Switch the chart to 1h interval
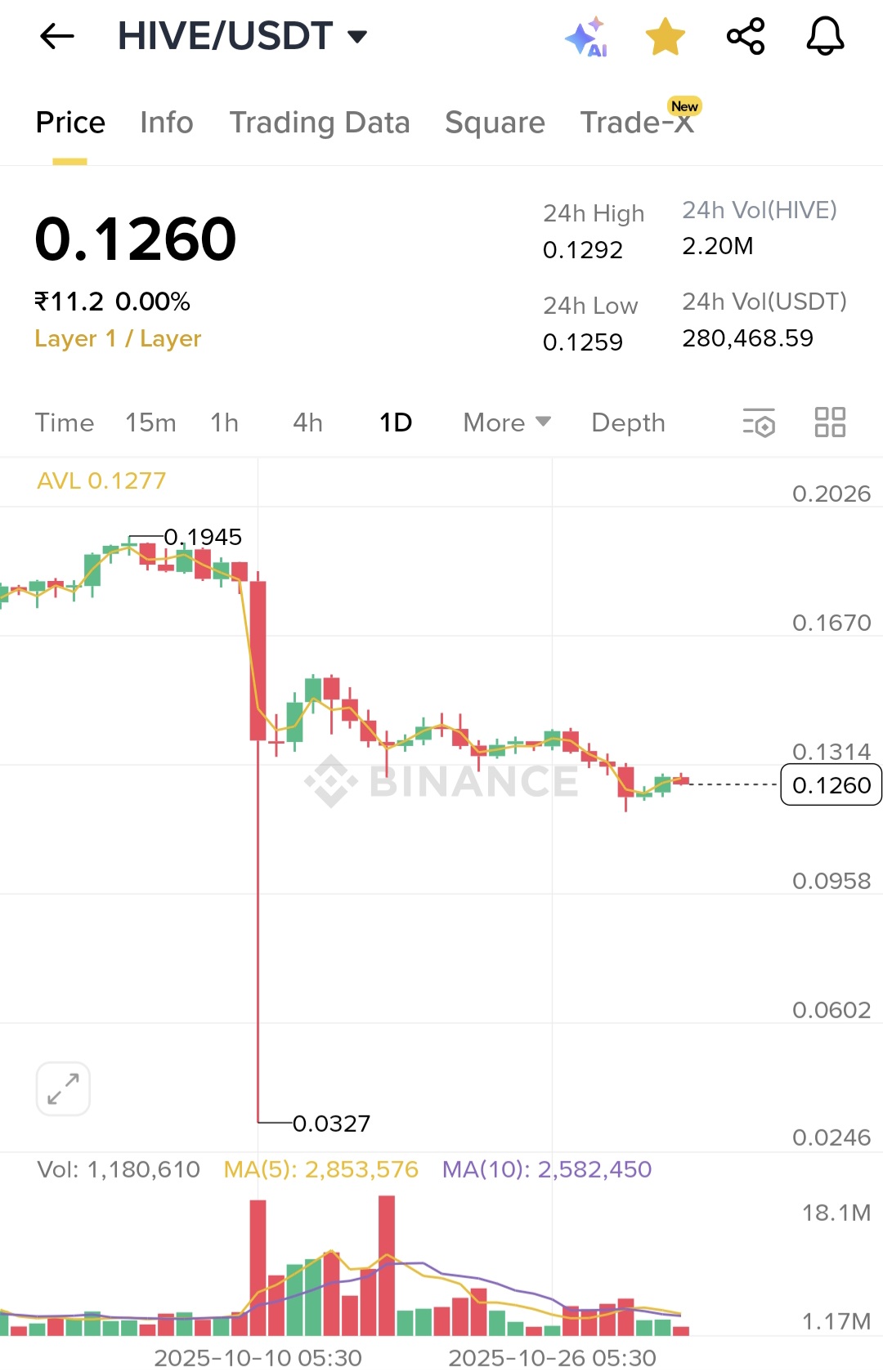The height and width of the screenshot is (1372, 883). 224,422
